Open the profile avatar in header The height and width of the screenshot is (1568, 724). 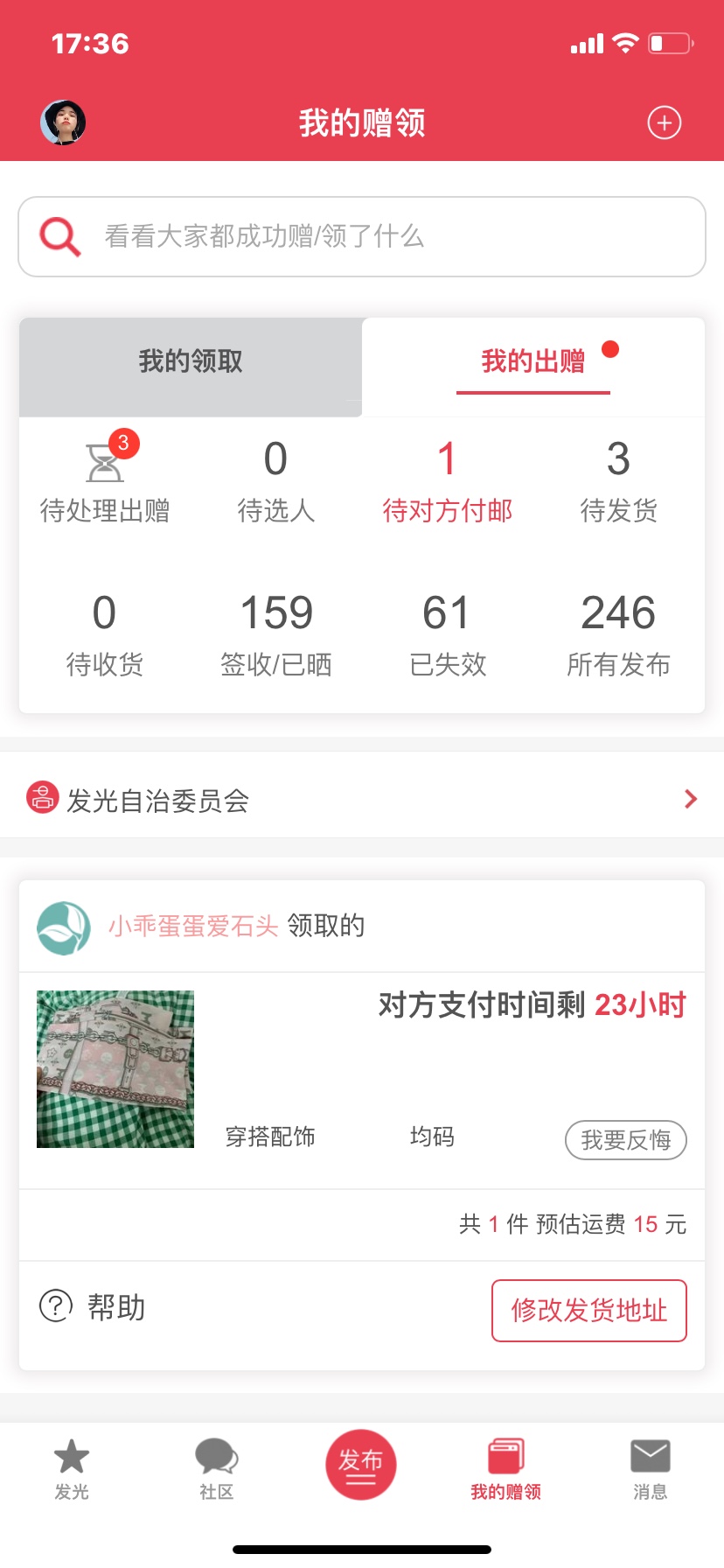click(63, 122)
